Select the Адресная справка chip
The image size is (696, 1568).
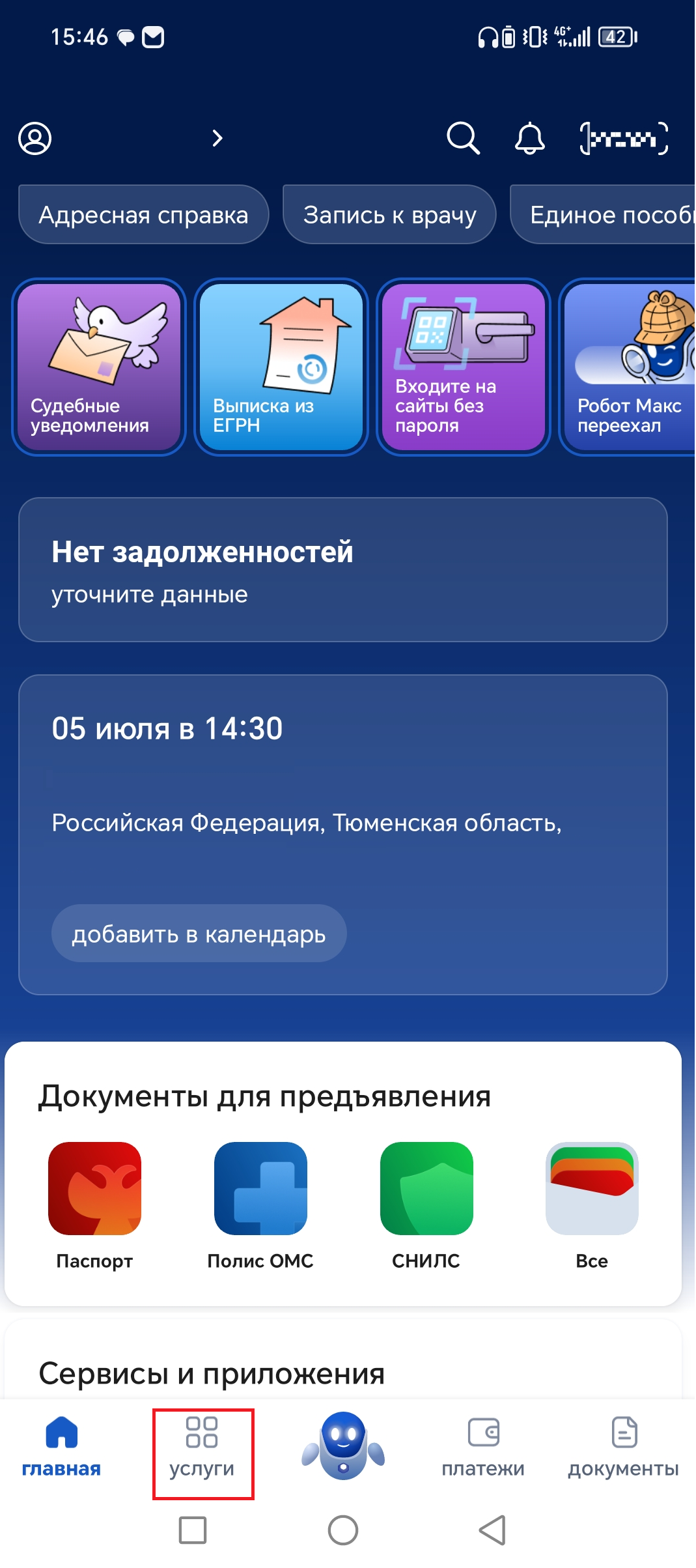click(143, 215)
